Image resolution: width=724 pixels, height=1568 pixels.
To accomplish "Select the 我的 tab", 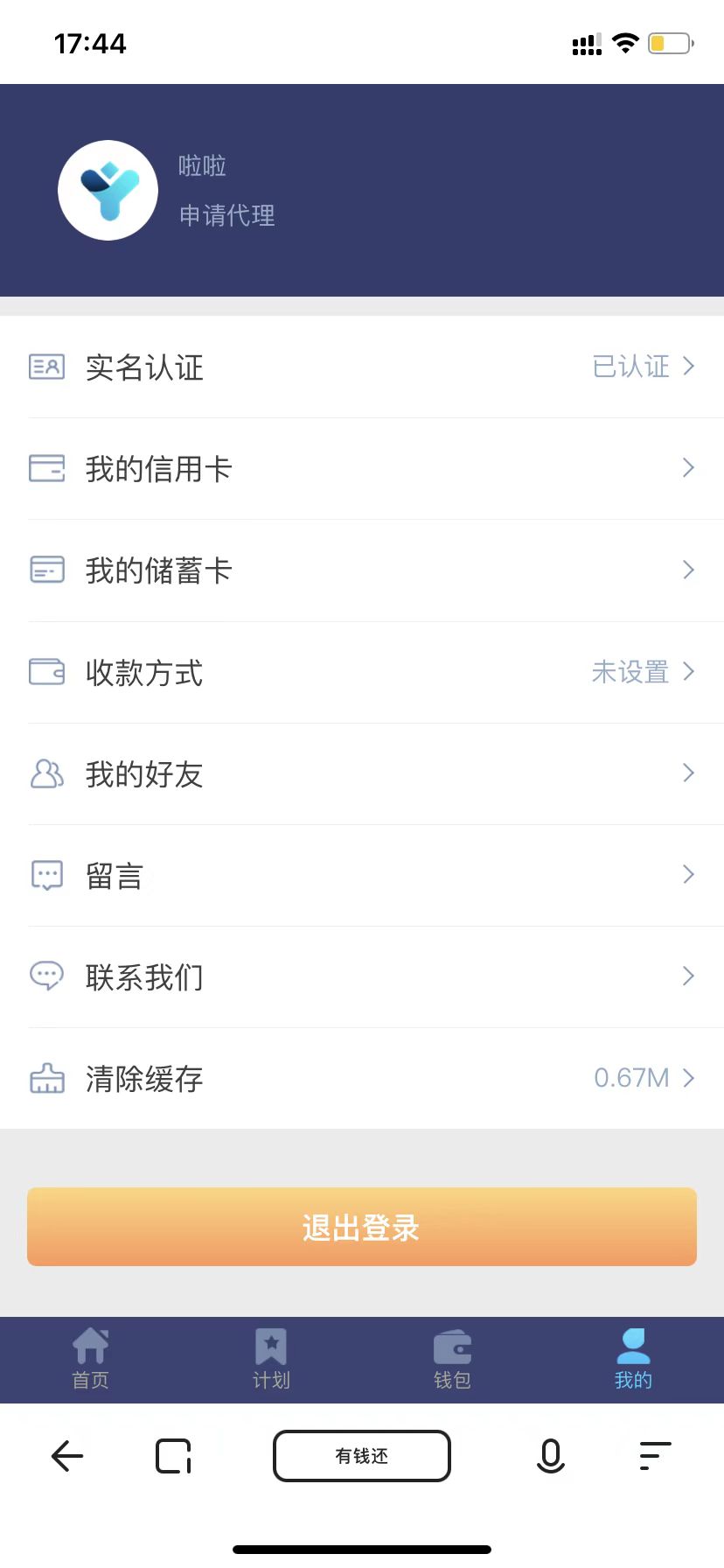I will 633,1359.
